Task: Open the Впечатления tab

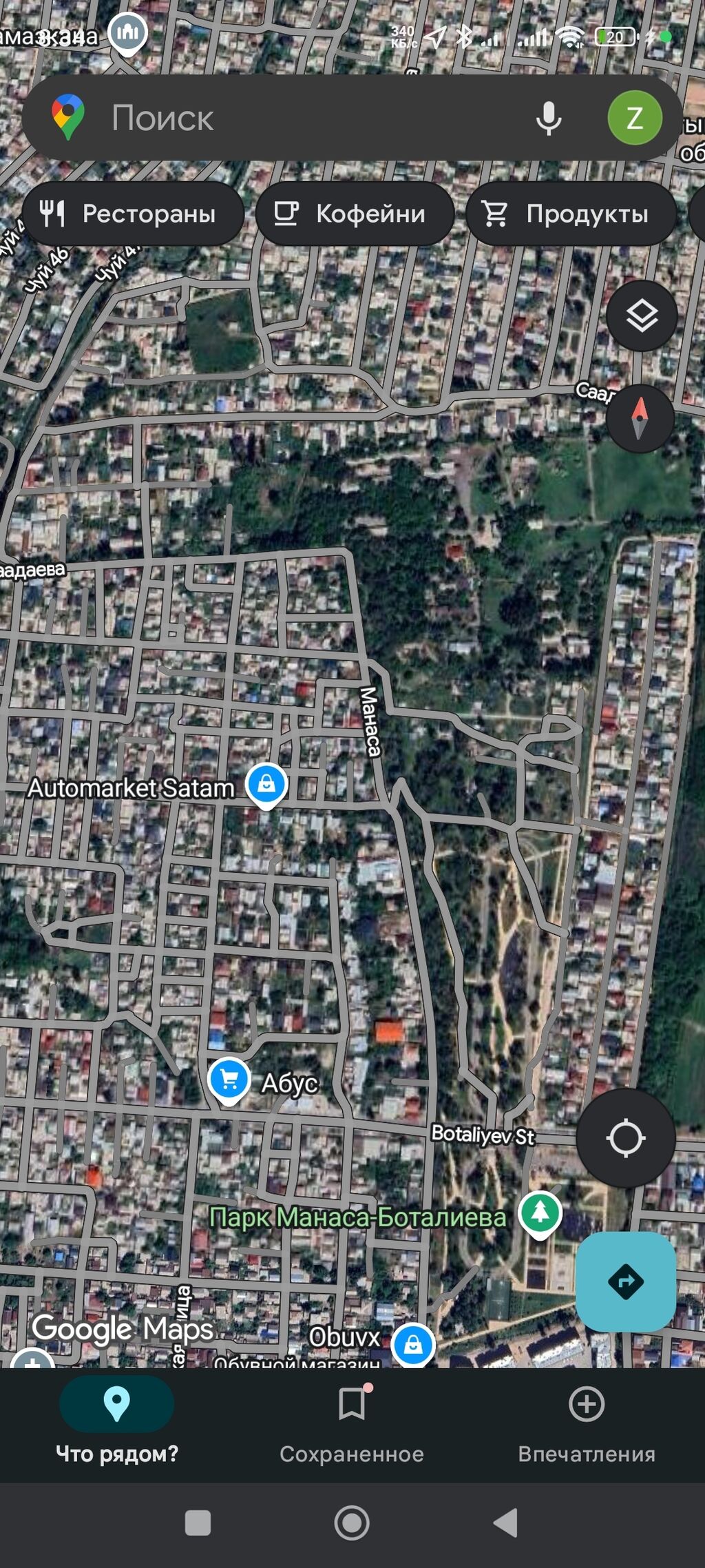Action: tap(587, 1426)
